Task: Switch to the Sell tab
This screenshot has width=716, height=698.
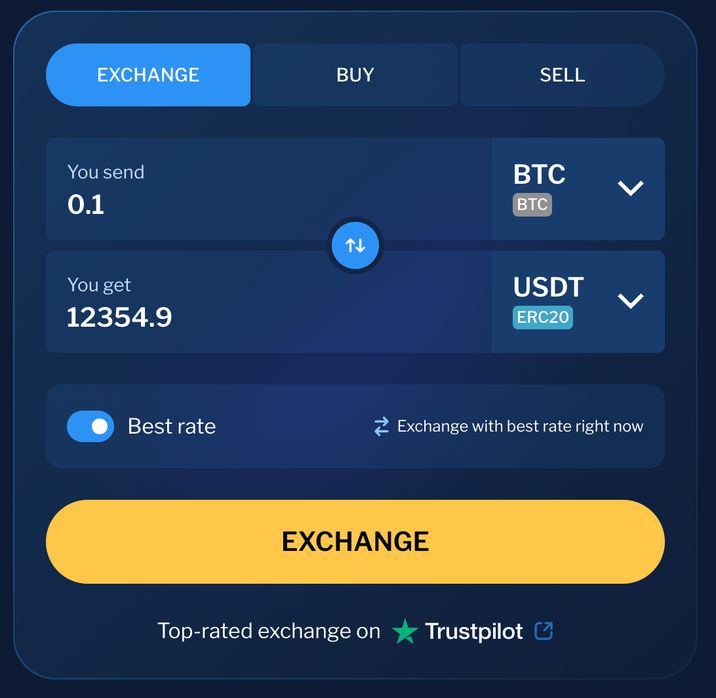Action: coord(562,75)
